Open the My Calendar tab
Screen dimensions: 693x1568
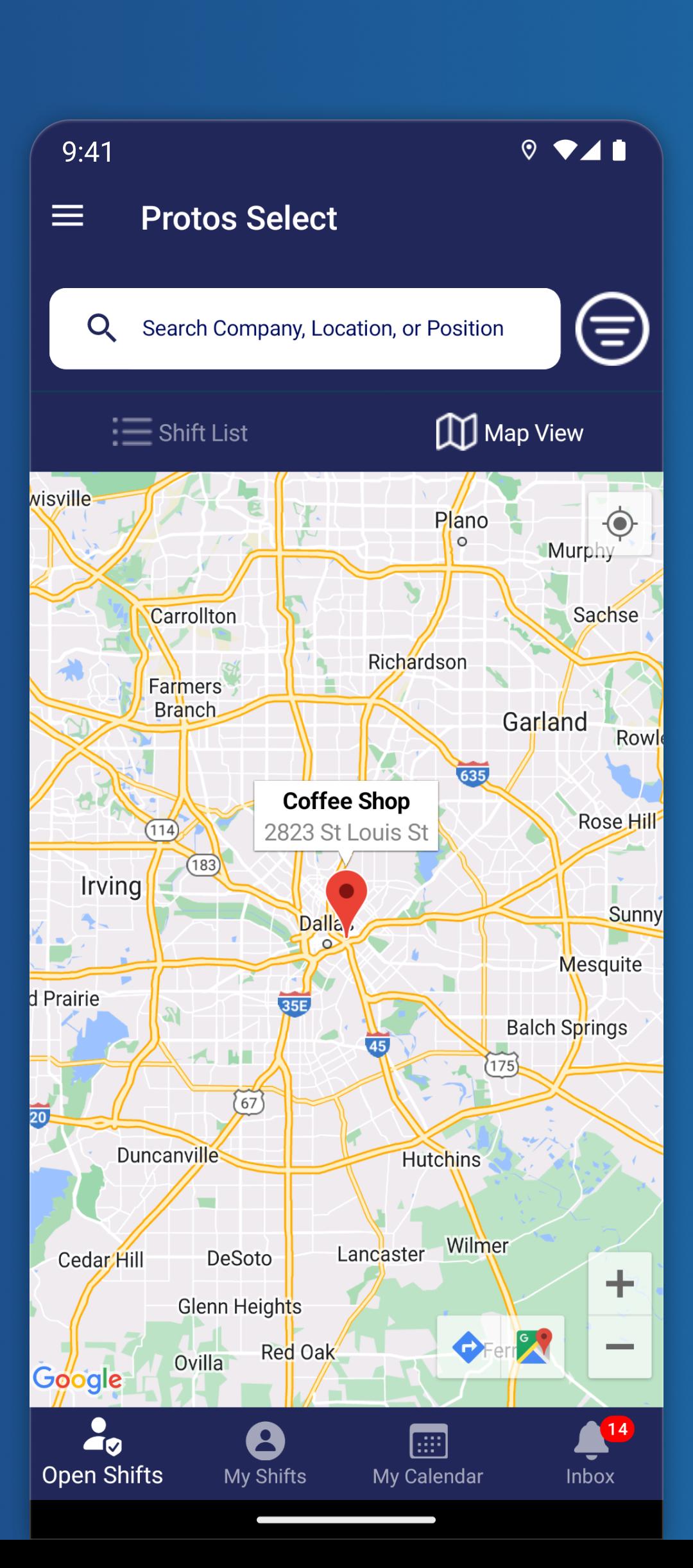click(428, 1453)
